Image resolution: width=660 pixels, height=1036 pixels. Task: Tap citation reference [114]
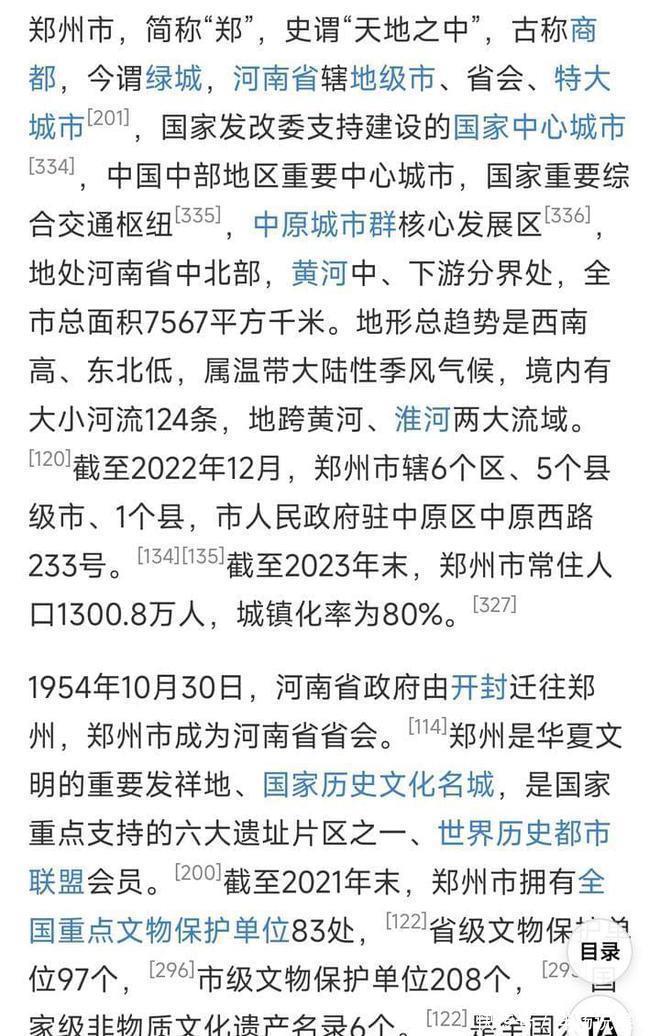coord(428,727)
